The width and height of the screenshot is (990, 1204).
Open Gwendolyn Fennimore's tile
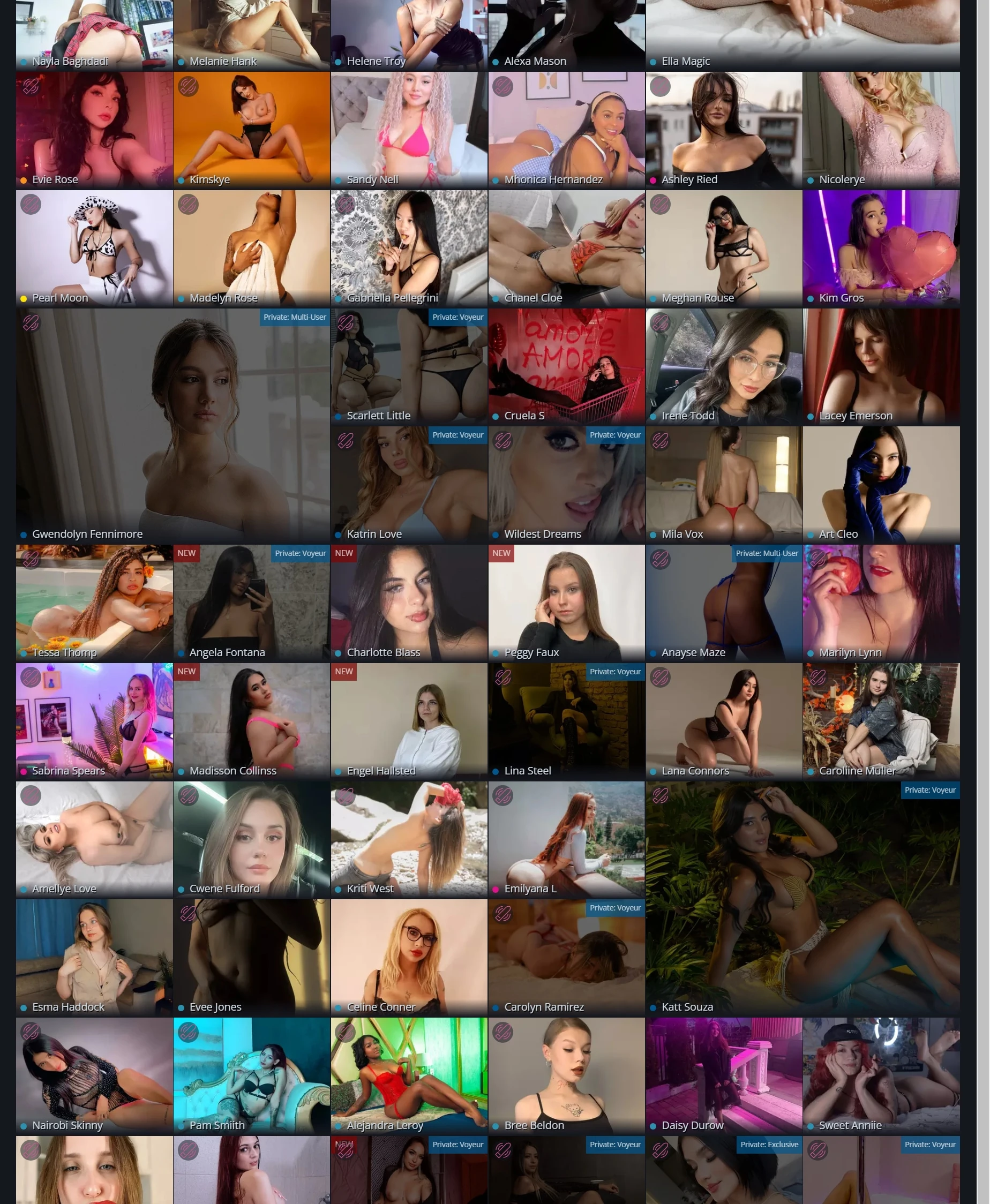coord(173,425)
